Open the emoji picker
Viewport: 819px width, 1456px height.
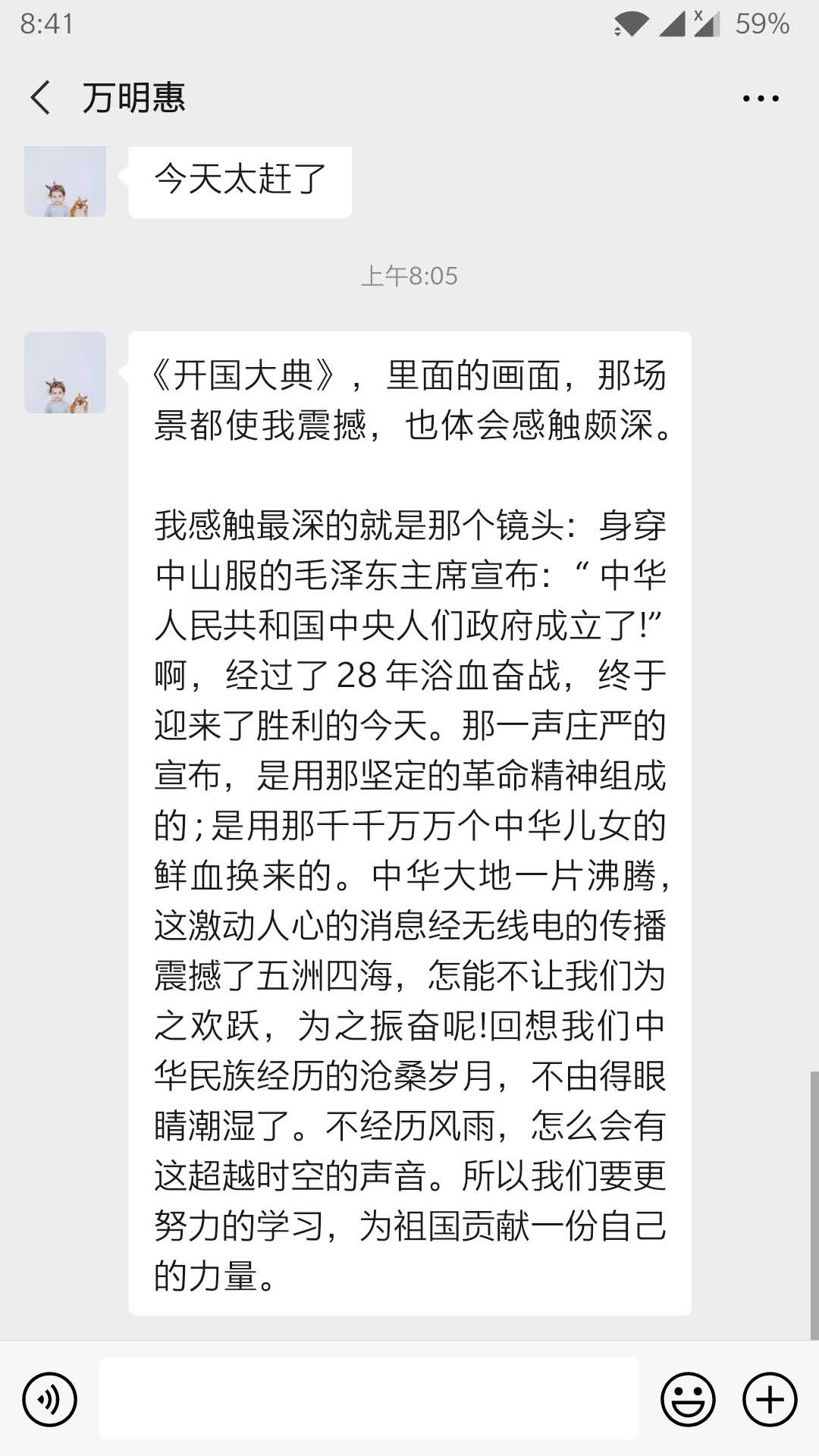coord(688,1399)
